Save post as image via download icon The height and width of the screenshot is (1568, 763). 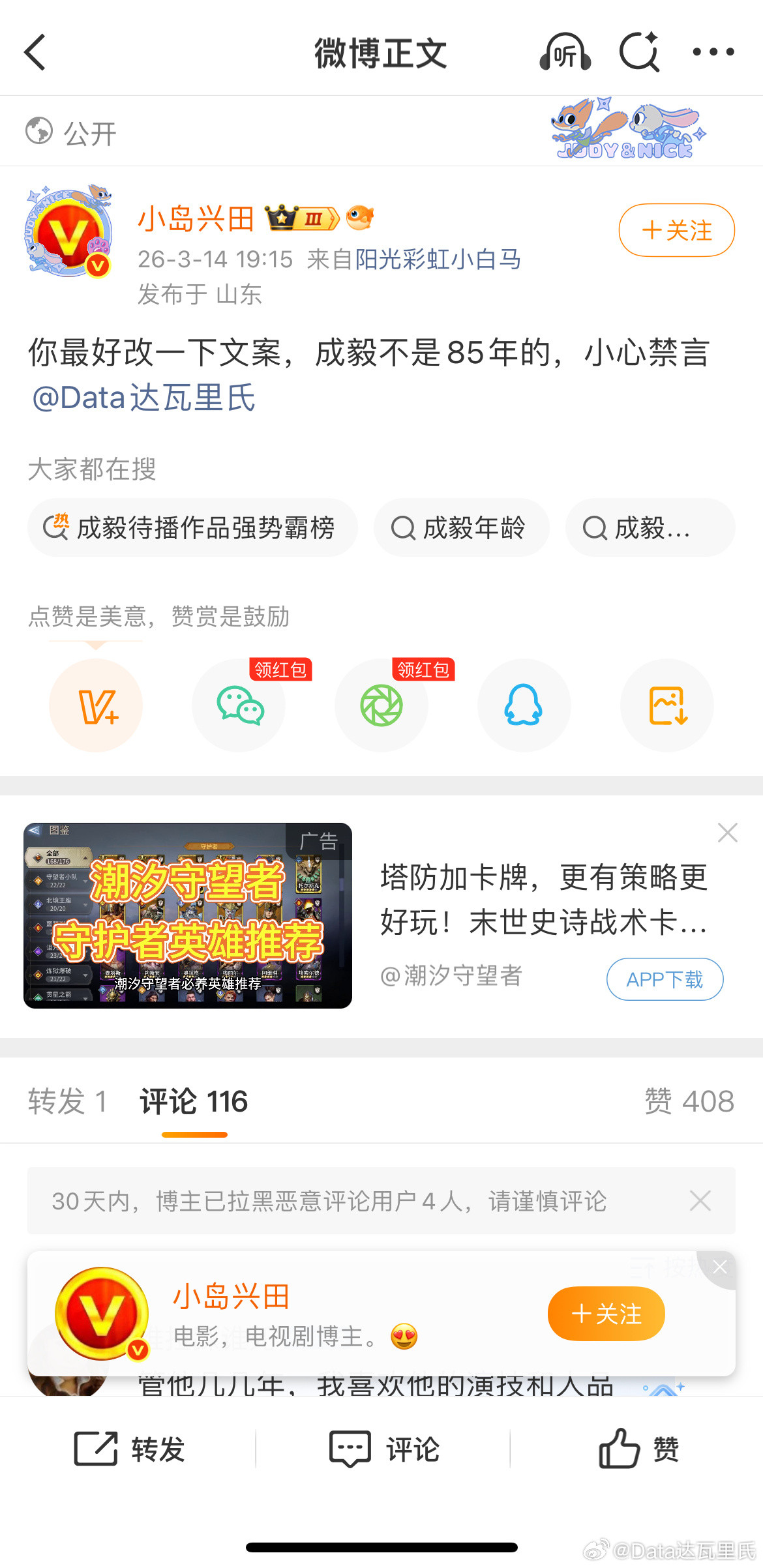click(666, 705)
